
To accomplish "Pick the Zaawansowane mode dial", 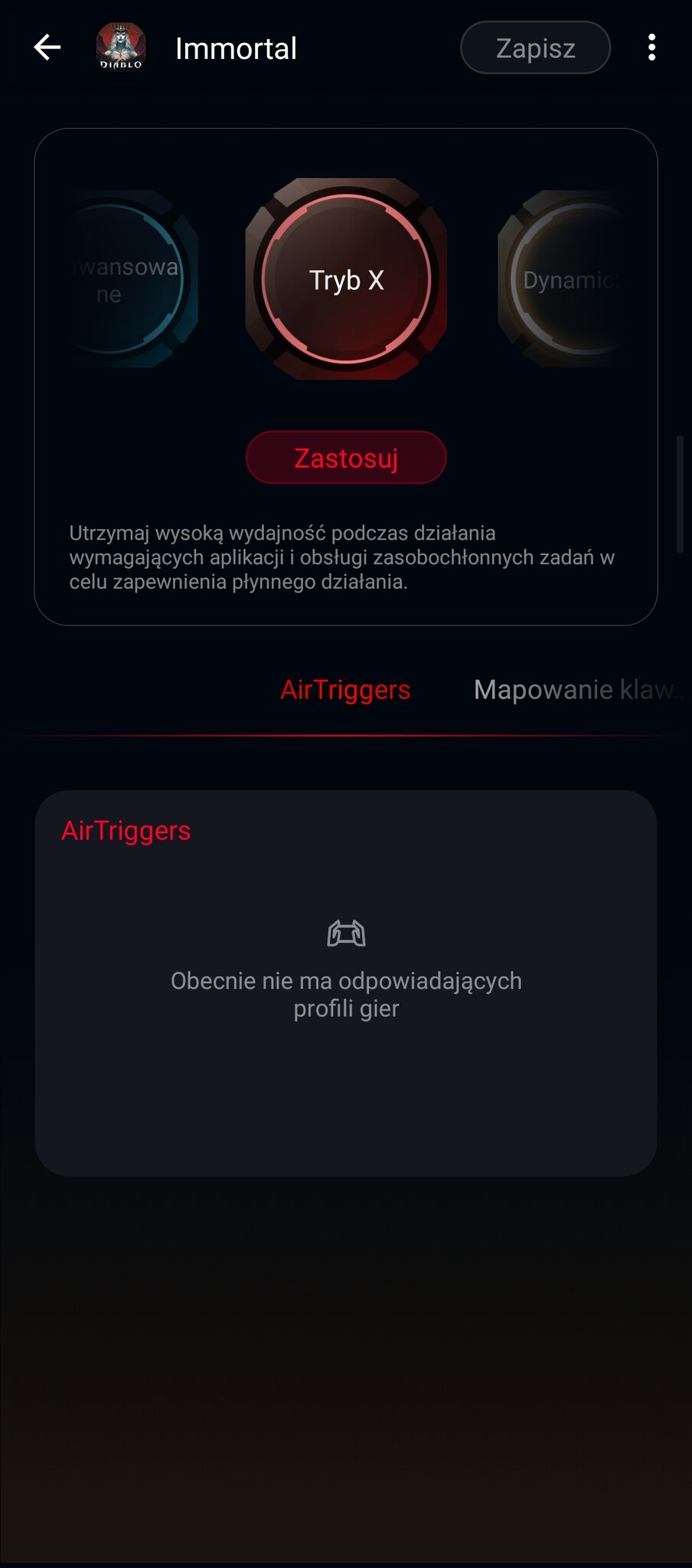I will 130,279.
